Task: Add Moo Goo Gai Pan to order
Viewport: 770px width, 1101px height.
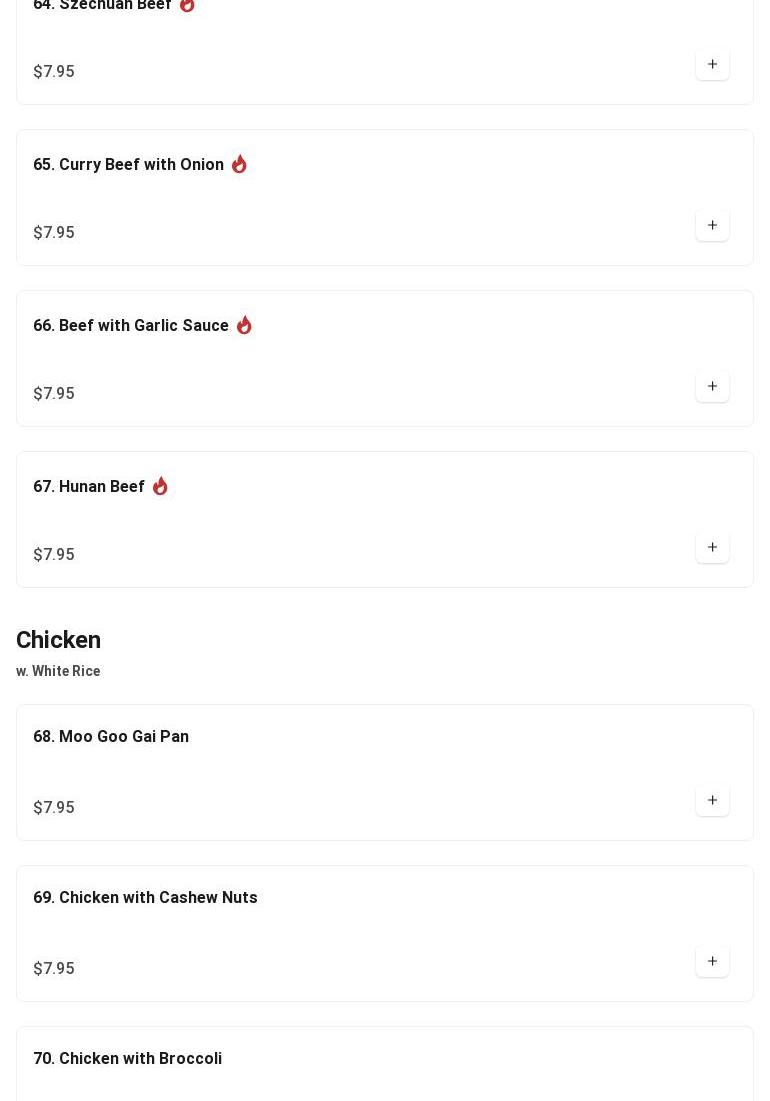Action: 712,800
